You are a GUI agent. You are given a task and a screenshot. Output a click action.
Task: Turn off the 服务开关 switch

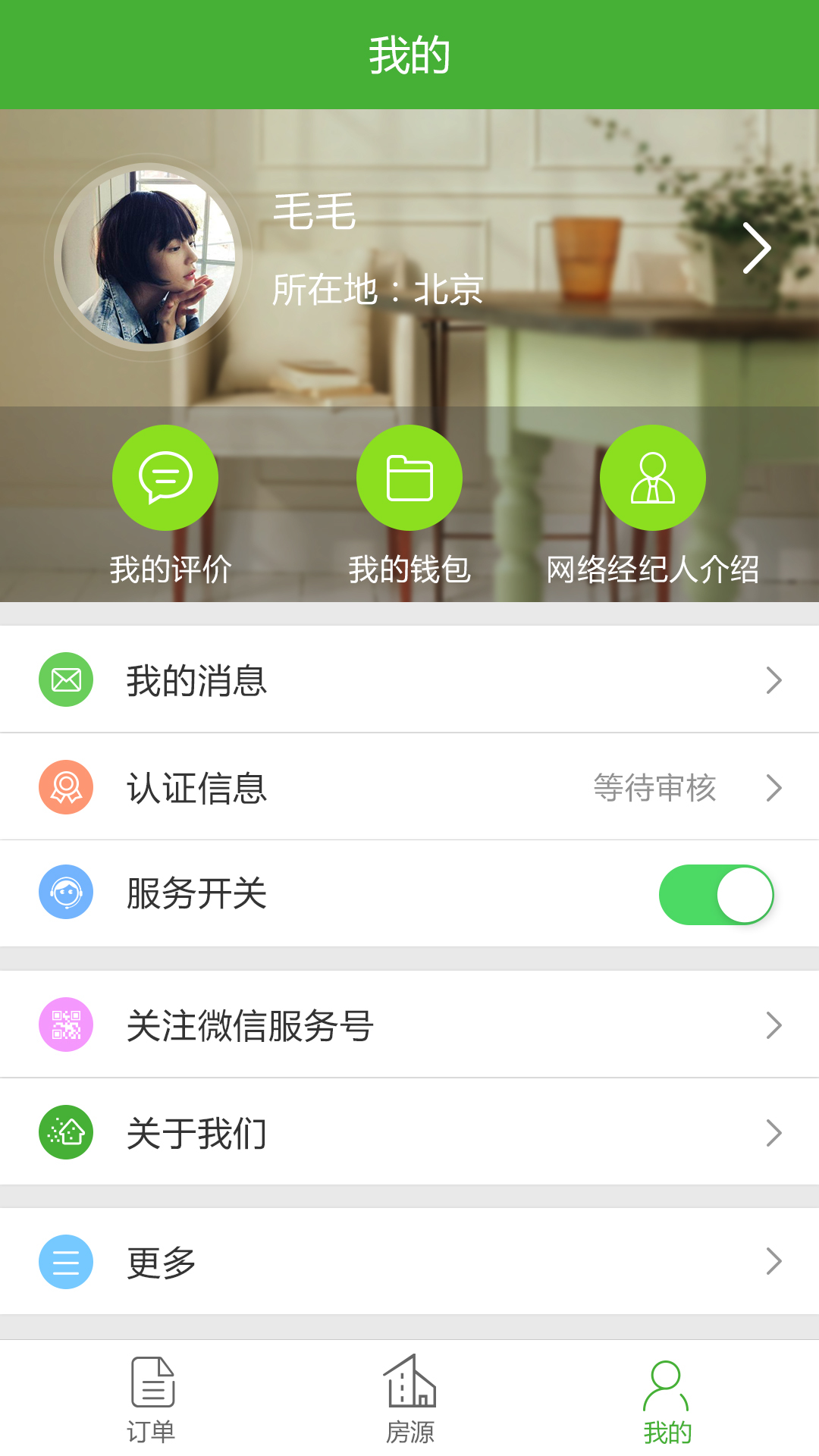(716, 895)
